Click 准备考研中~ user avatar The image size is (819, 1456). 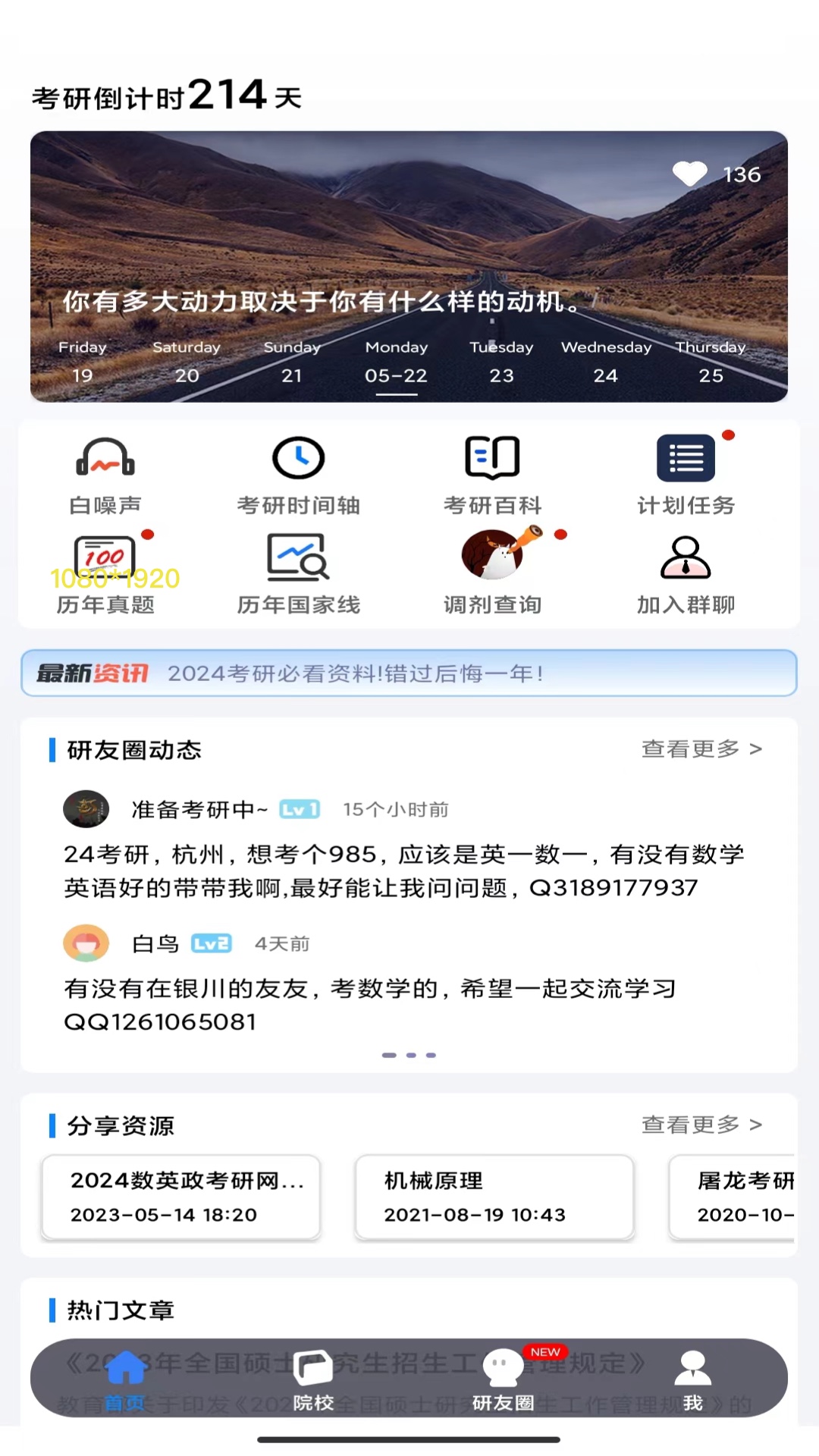pyautogui.click(x=86, y=808)
